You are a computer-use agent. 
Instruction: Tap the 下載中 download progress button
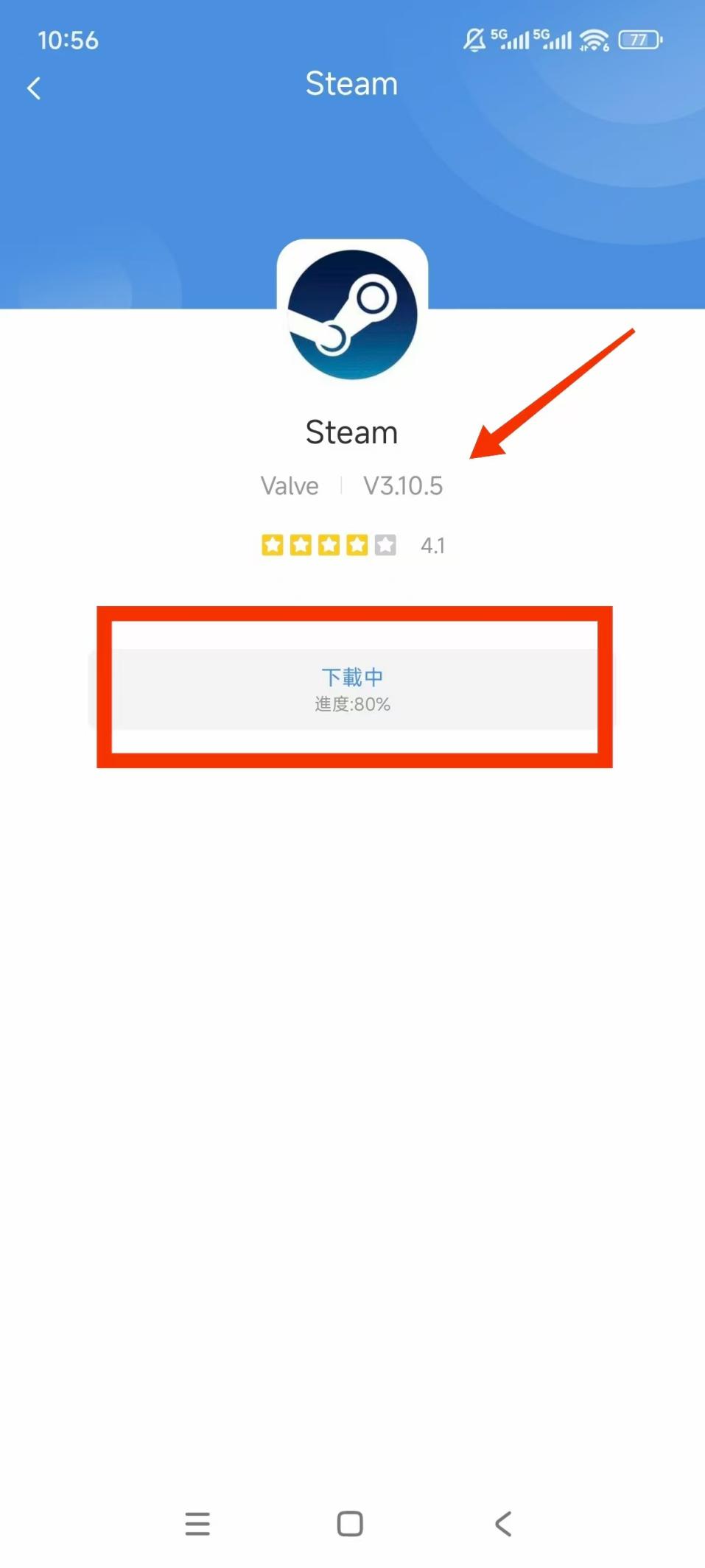pos(352,689)
